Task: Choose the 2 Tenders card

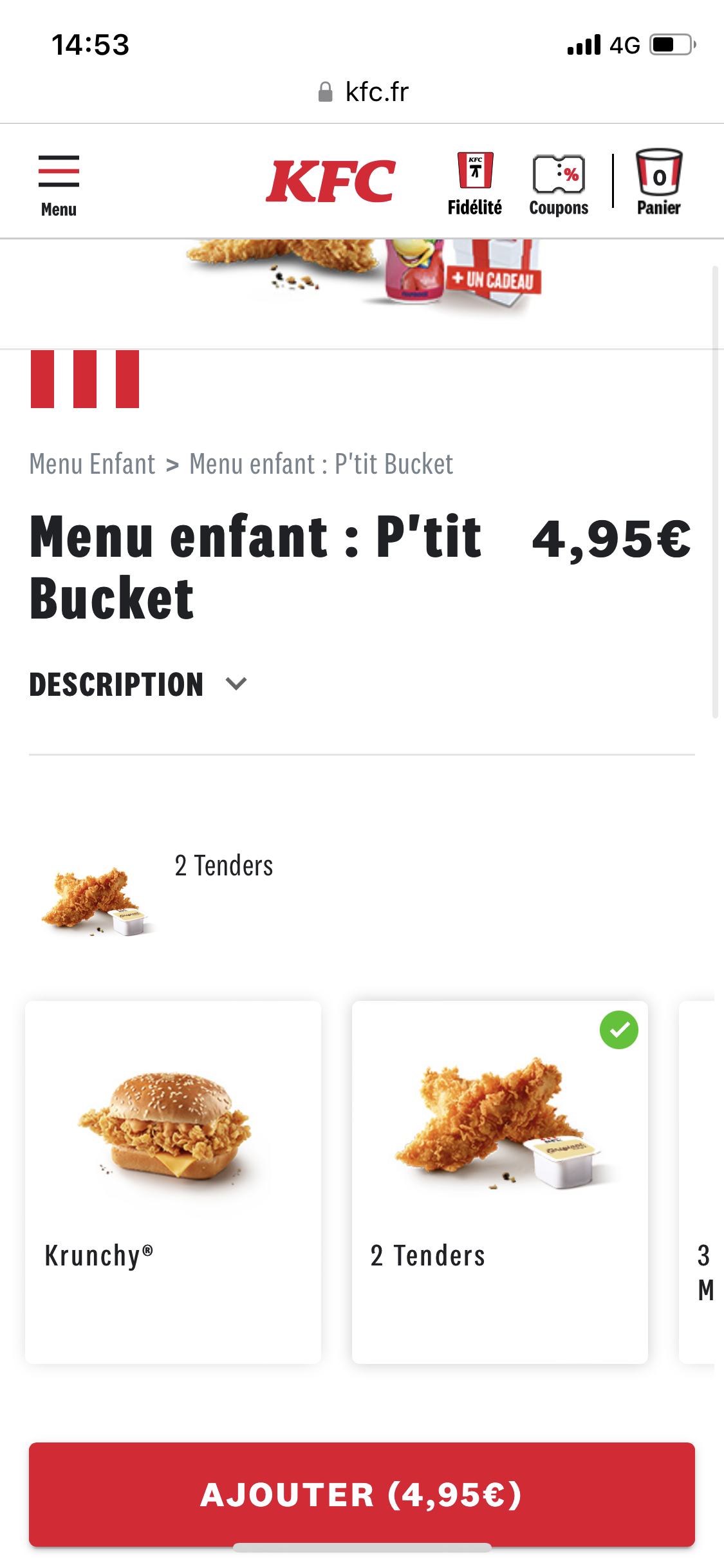Action: click(499, 1181)
